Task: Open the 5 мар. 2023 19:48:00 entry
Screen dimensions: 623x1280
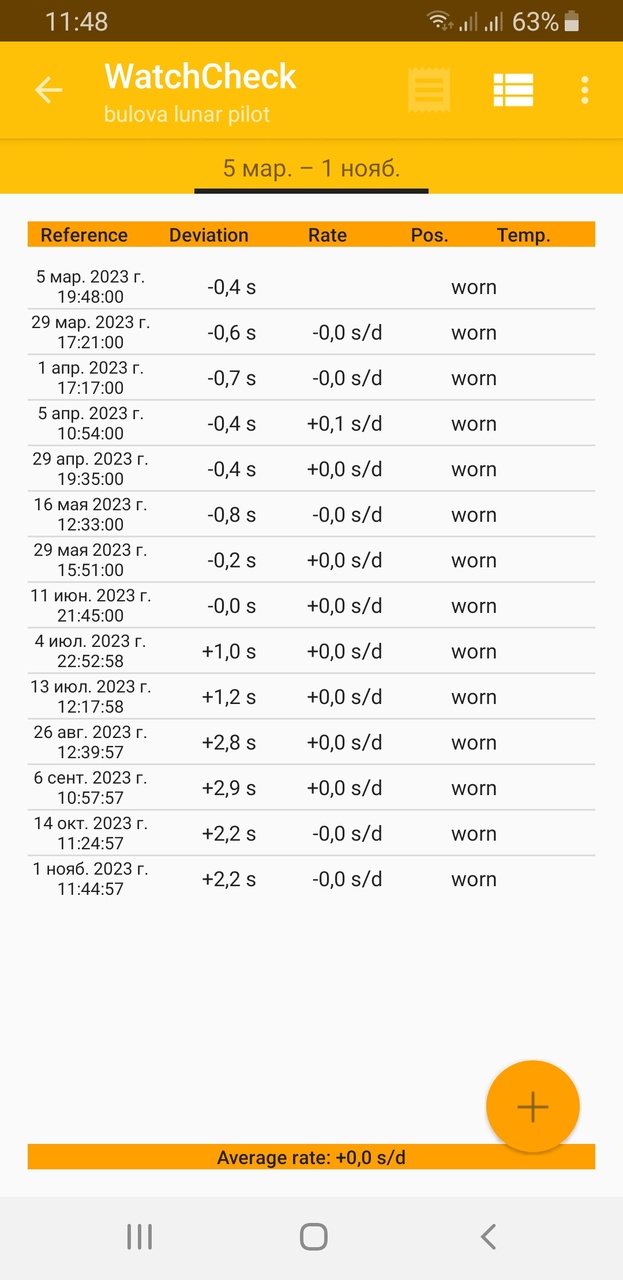Action: 310,287
